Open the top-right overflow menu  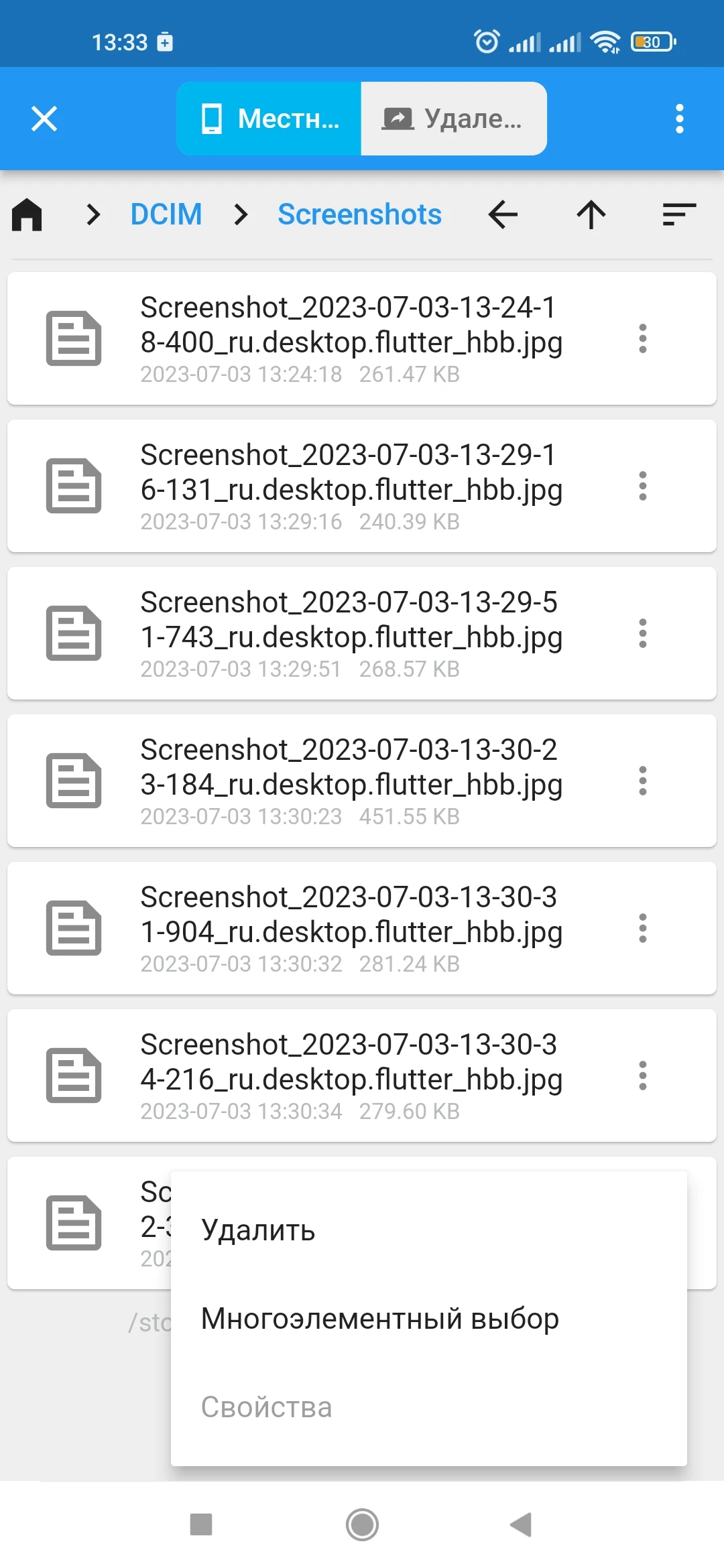point(679,119)
